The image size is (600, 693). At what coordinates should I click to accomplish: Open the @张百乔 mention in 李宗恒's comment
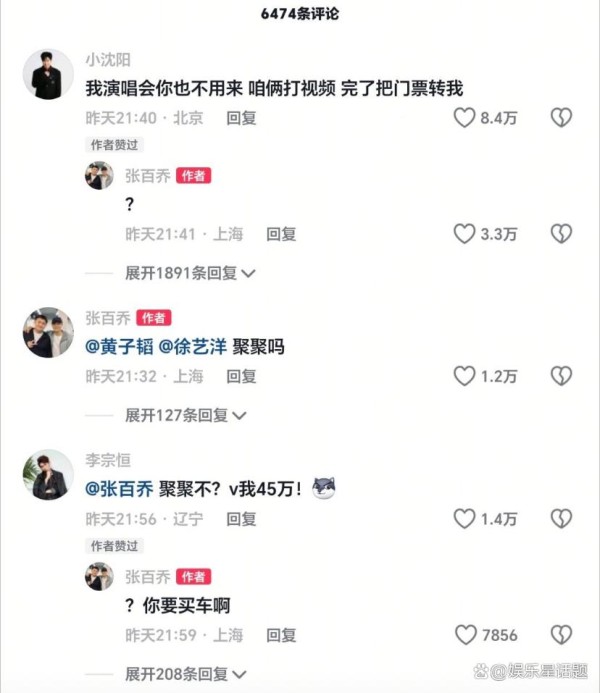click(x=118, y=489)
